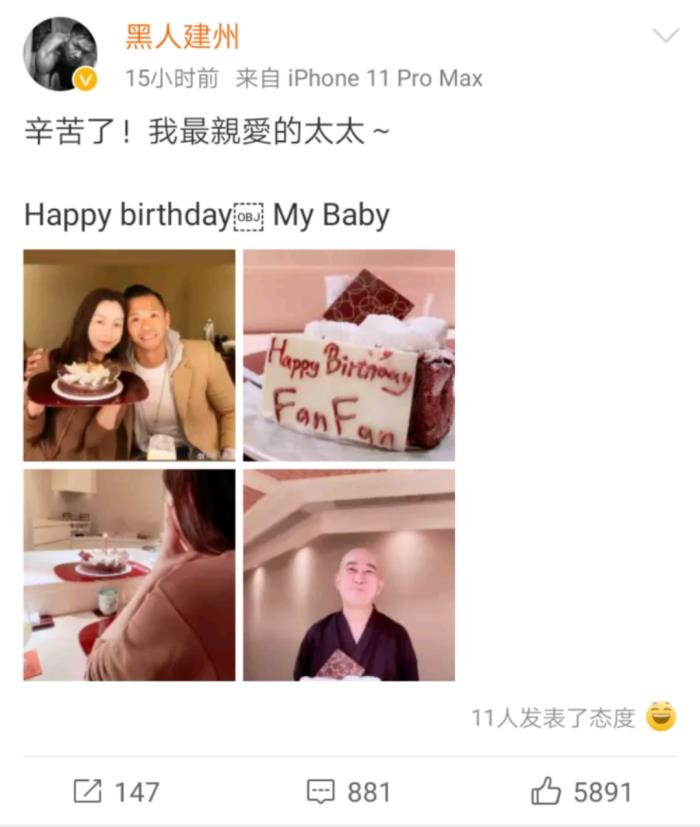This screenshot has width=700, height=827.
Task: Open the 黑人建州 username link
Action: tap(182, 37)
